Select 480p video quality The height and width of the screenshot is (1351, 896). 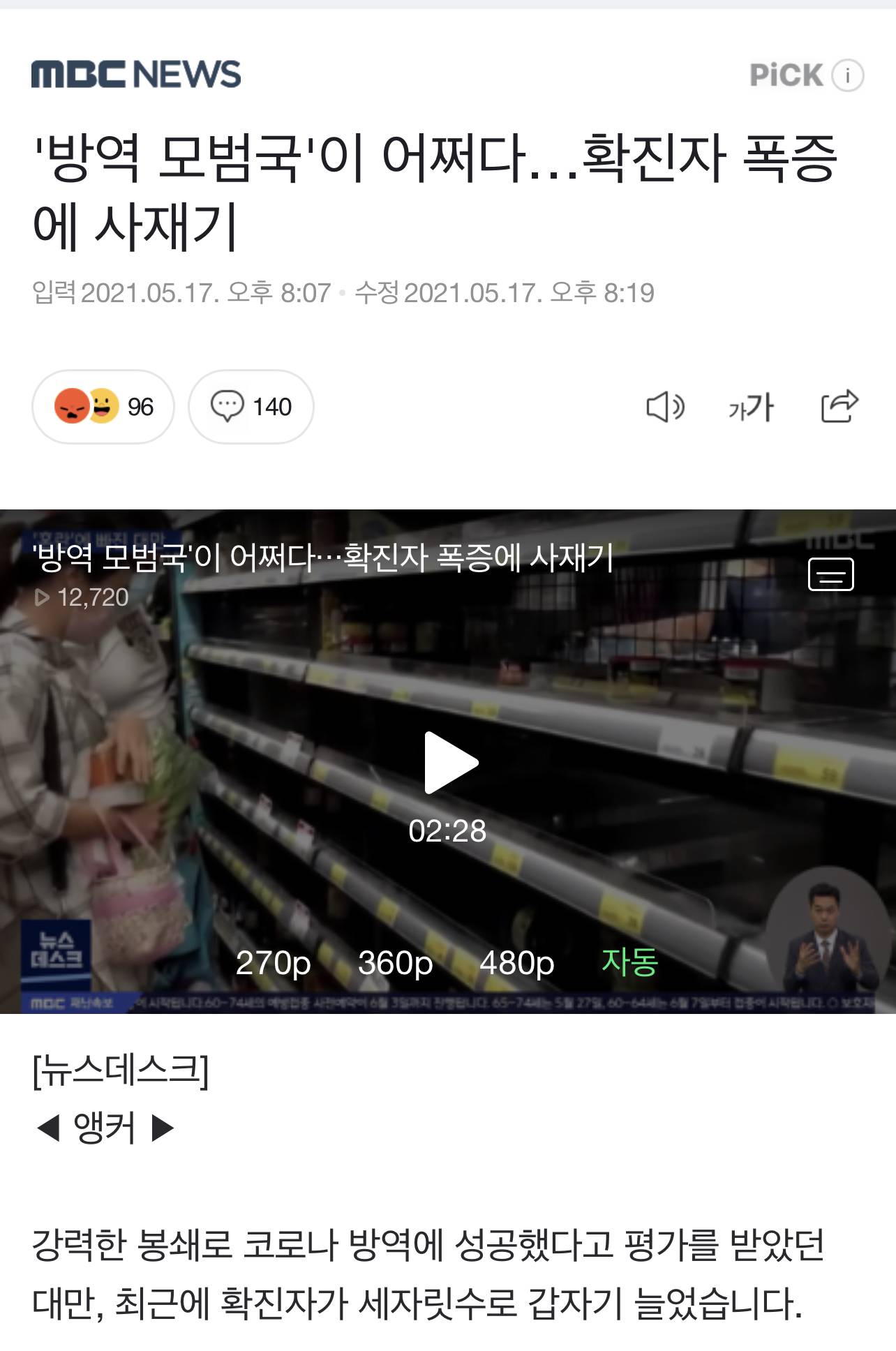point(516,963)
